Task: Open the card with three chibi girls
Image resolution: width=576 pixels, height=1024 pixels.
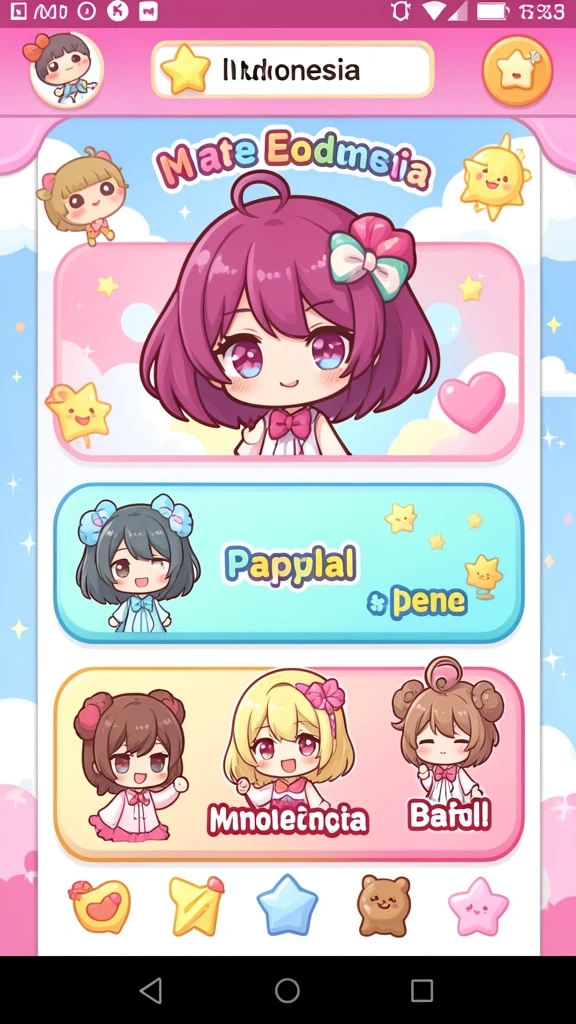Action: (289, 763)
